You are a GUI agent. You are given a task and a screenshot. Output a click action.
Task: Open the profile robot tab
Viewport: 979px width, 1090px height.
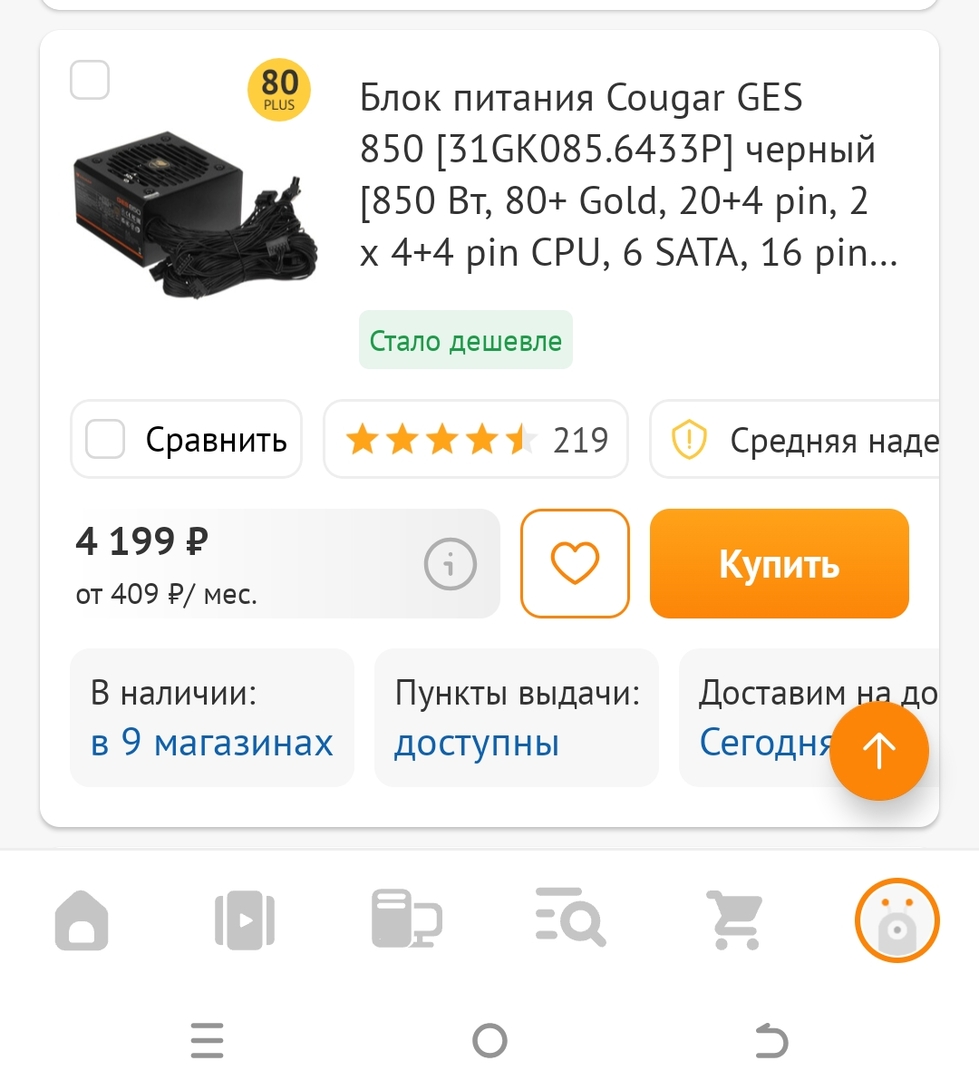point(897,920)
